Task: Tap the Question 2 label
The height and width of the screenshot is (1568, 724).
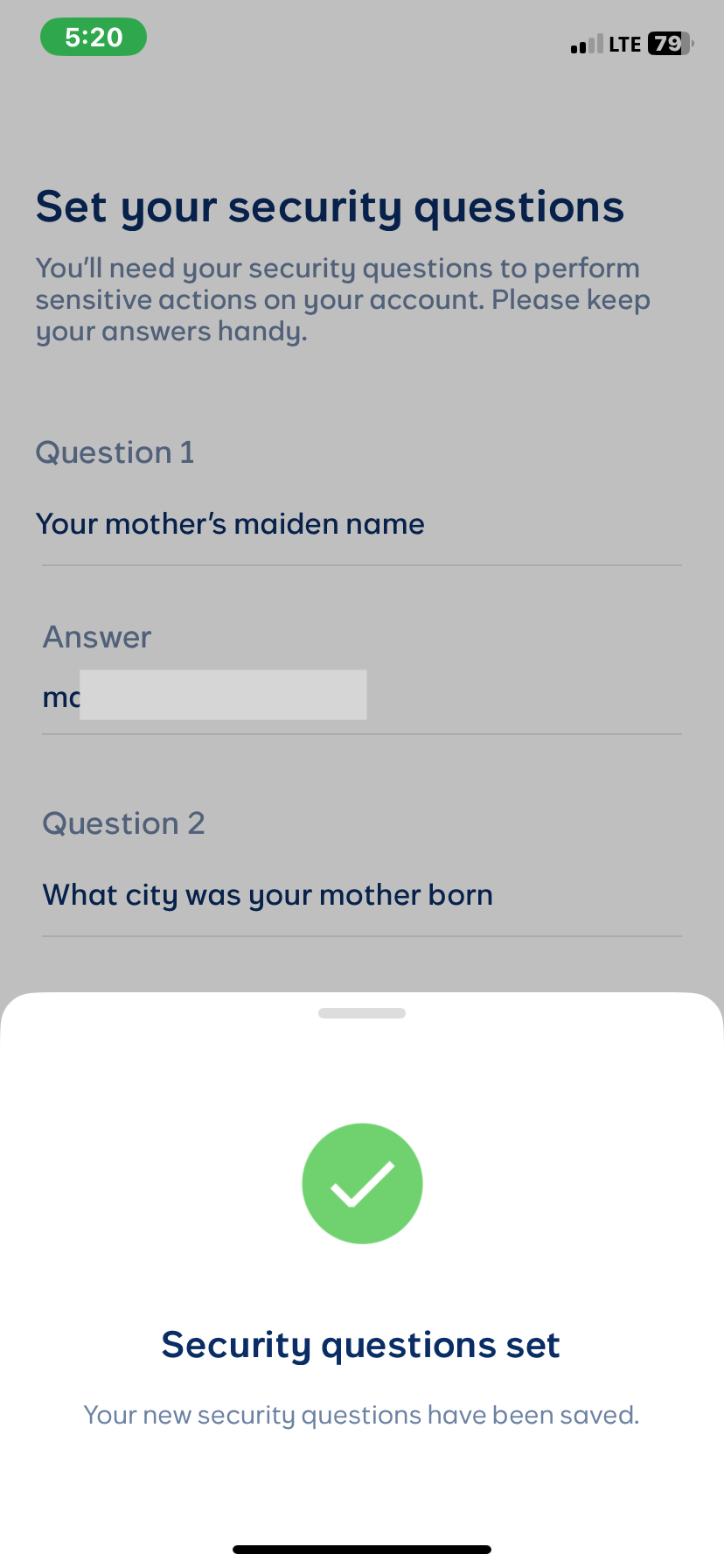Action: [123, 823]
